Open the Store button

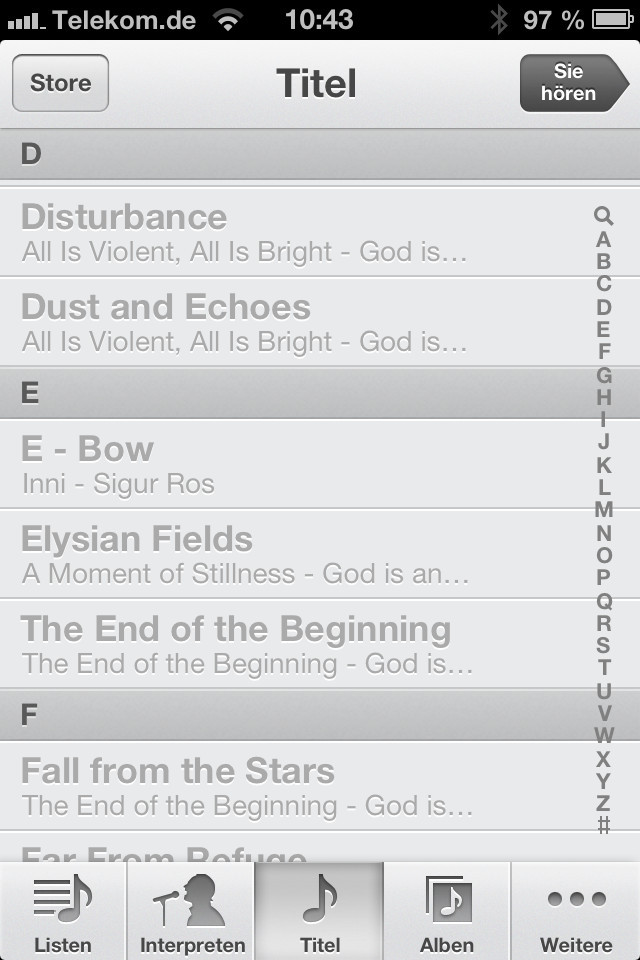tap(60, 83)
